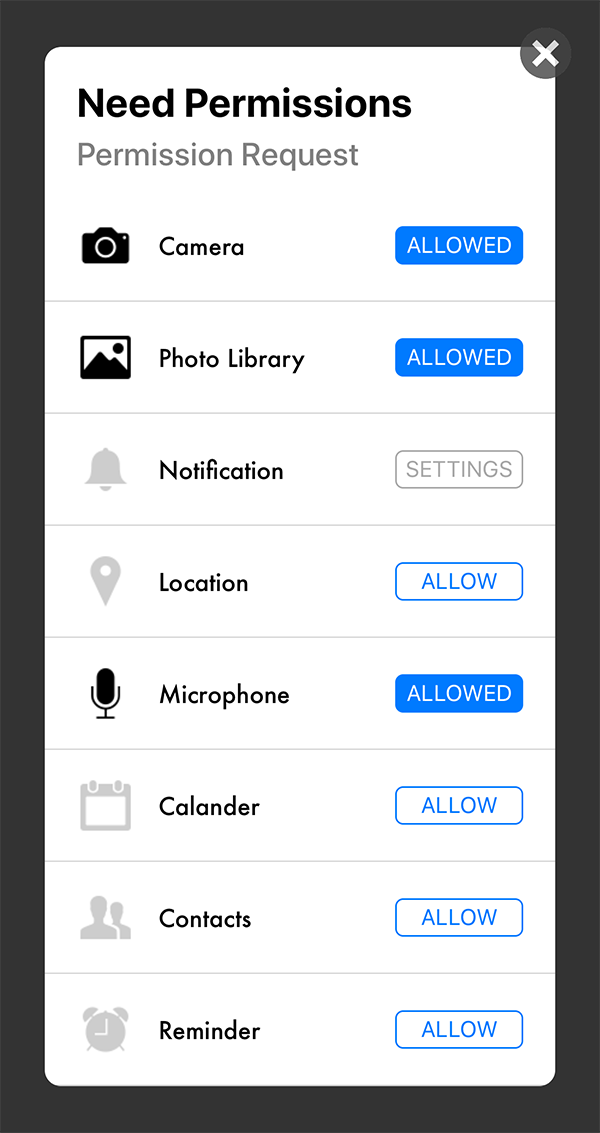Allow Calander access
The width and height of the screenshot is (600, 1133).
[x=459, y=806]
